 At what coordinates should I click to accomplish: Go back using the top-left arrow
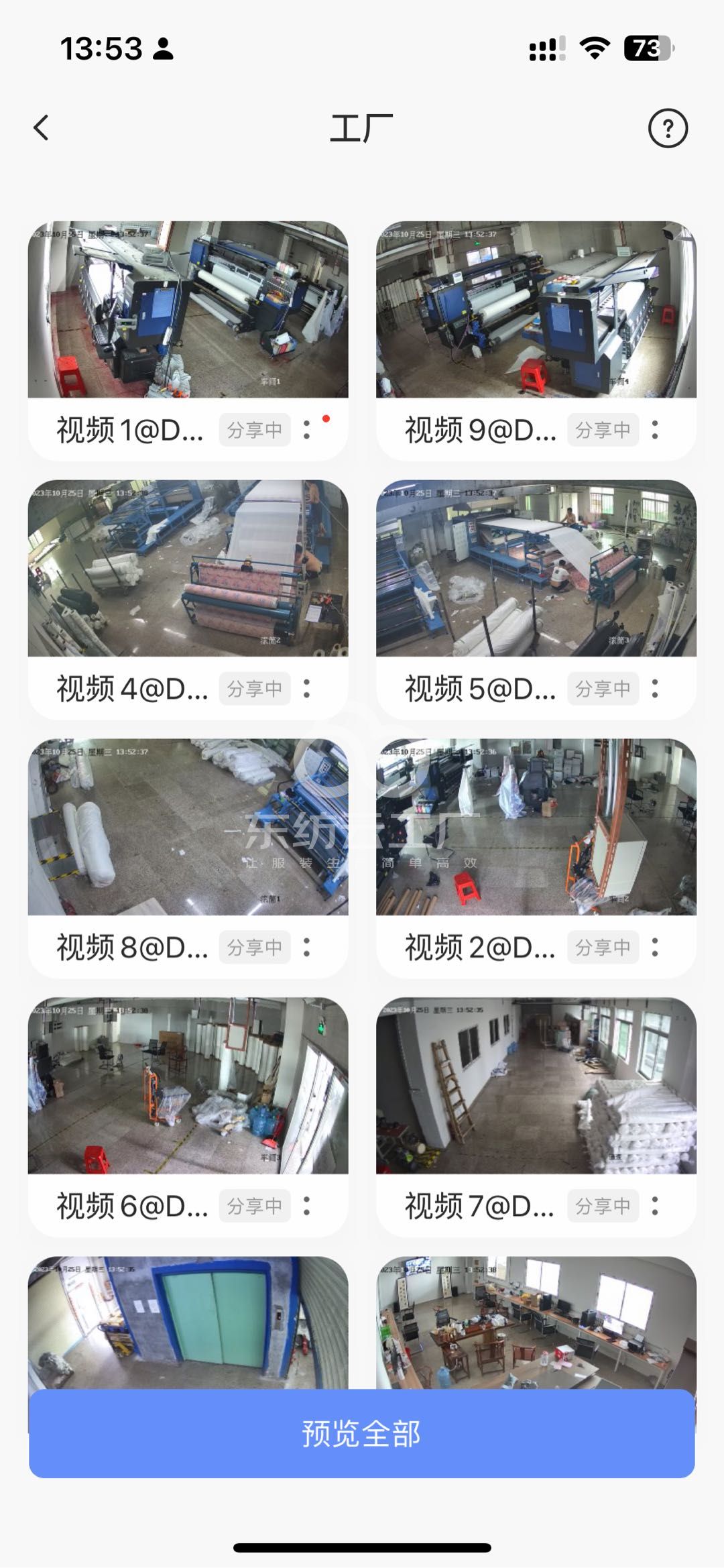pyautogui.click(x=42, y=127)
